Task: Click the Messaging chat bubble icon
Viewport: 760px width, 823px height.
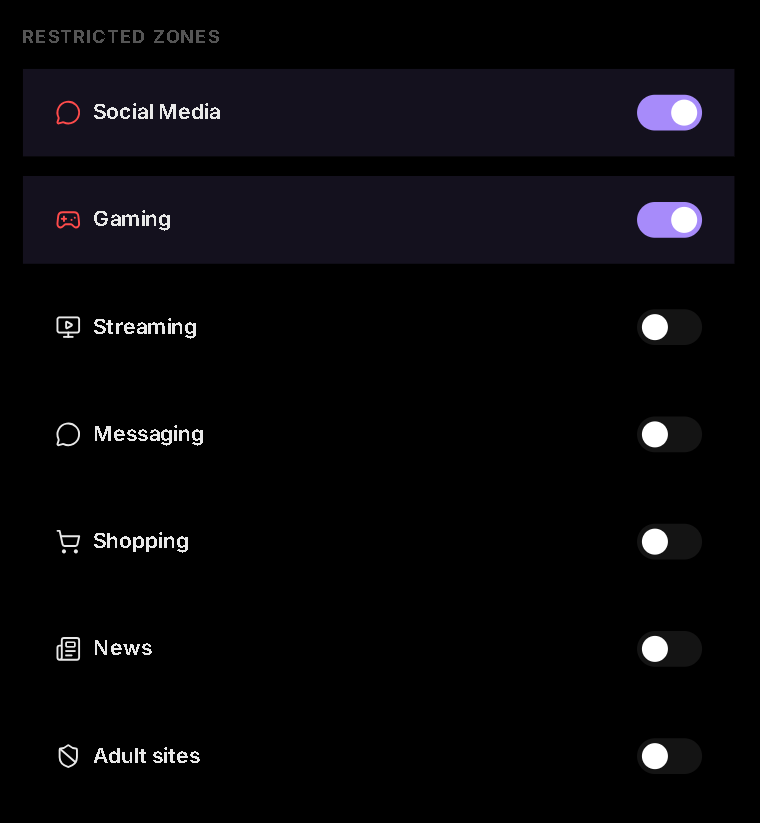Action: (68, 434)
